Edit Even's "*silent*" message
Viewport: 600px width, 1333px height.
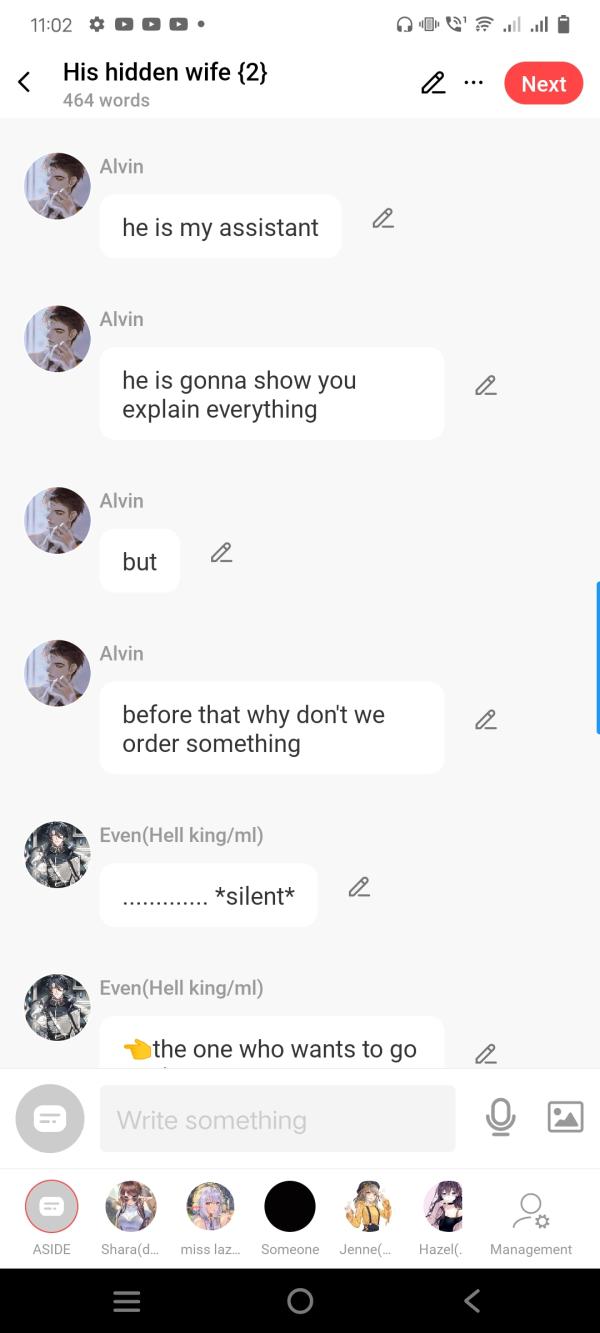point(359,887)
